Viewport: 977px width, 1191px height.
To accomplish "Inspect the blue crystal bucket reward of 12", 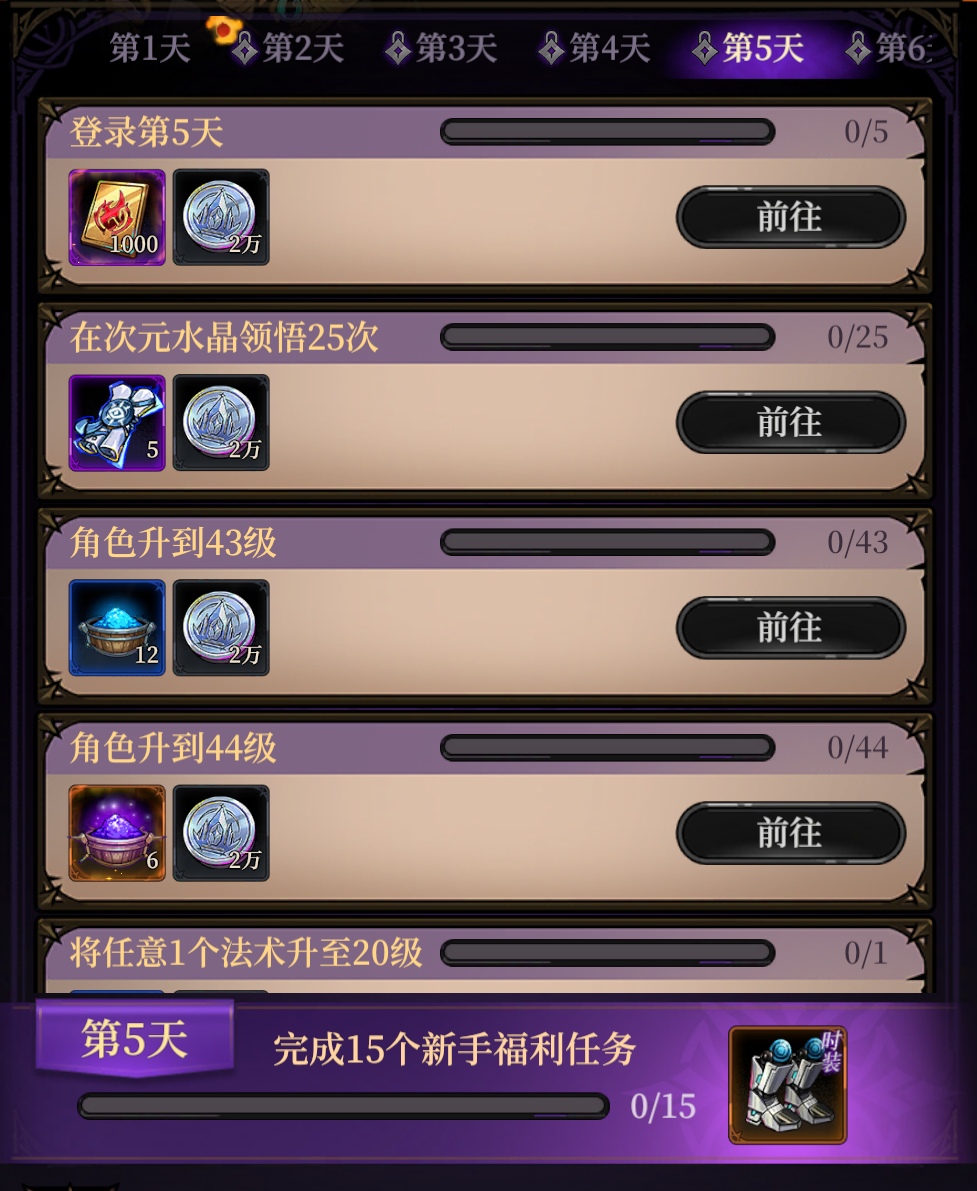I will tap(117, 628).
